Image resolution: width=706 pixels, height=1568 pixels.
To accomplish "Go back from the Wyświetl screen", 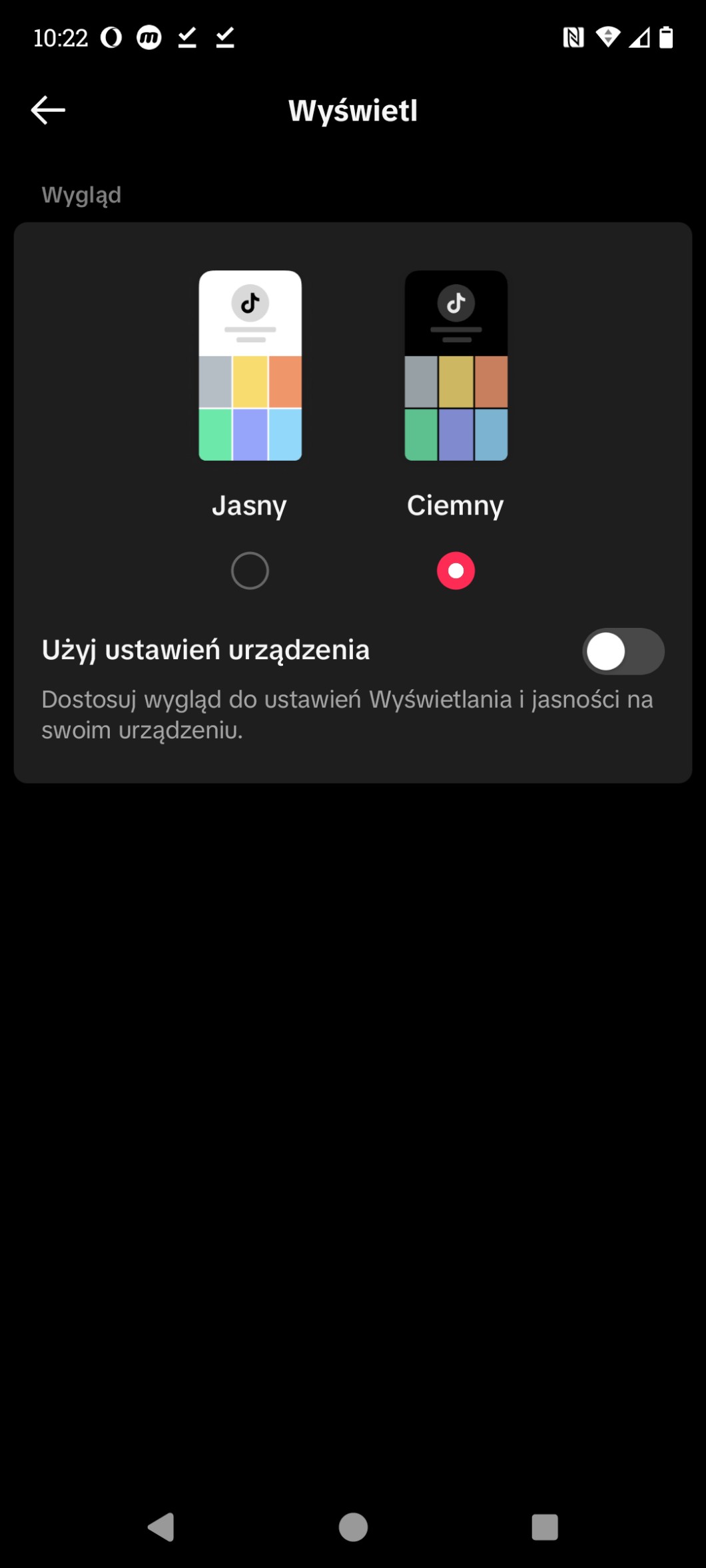I will point(48,110).
